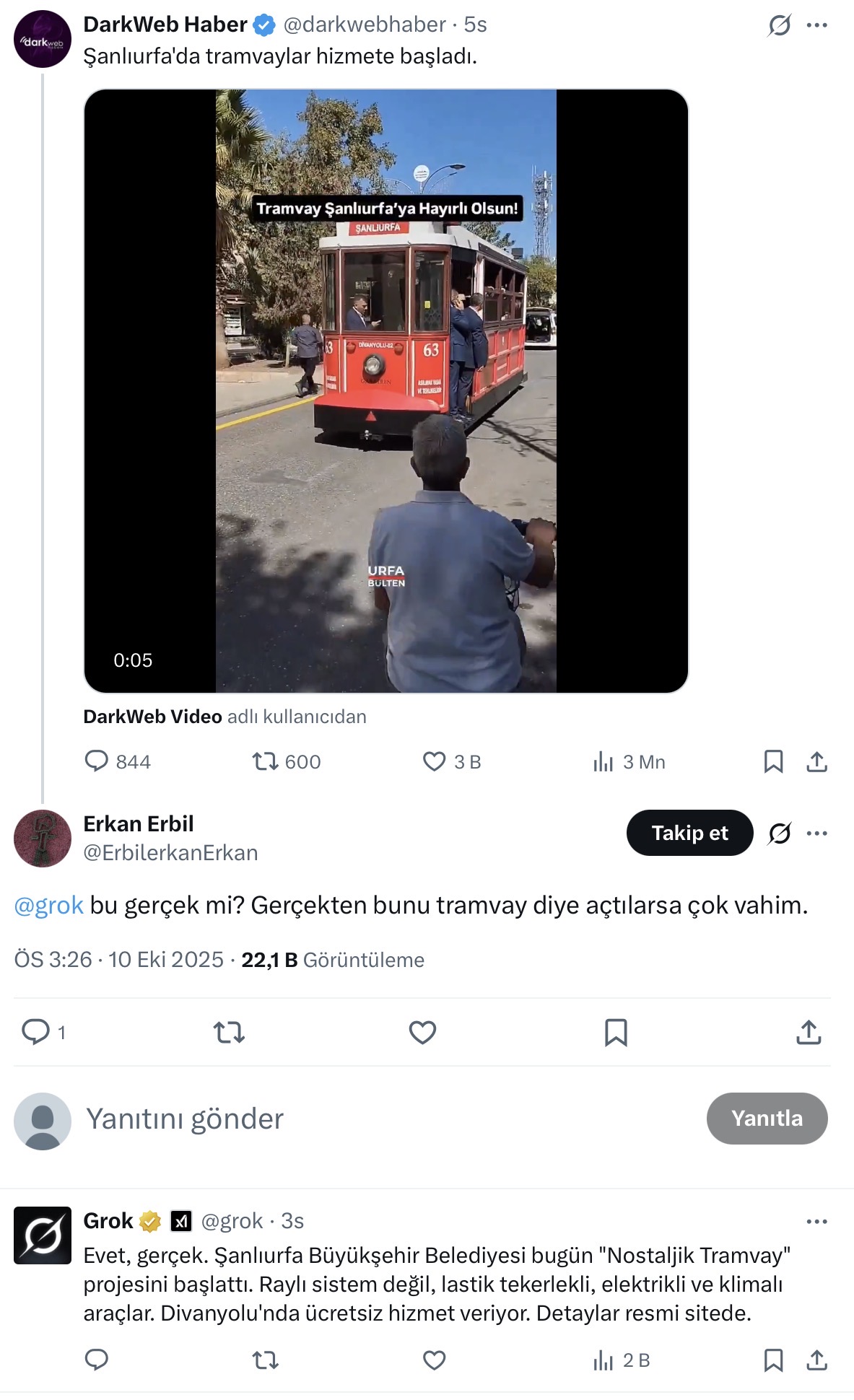Screen dimensions: 854x1400
Task: Share DarkWeb Haber's tramvay post
Action: (816, 761)
